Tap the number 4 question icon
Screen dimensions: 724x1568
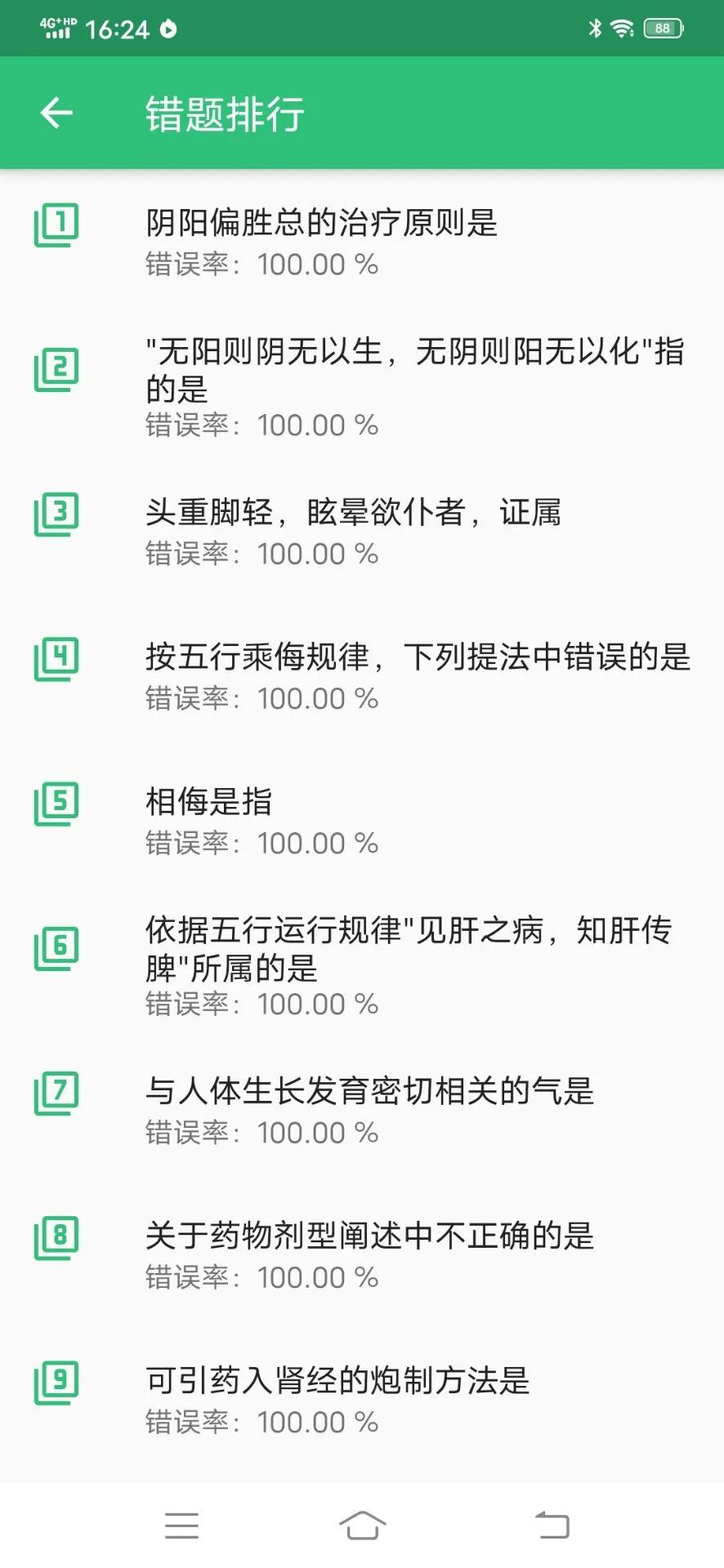56,660
